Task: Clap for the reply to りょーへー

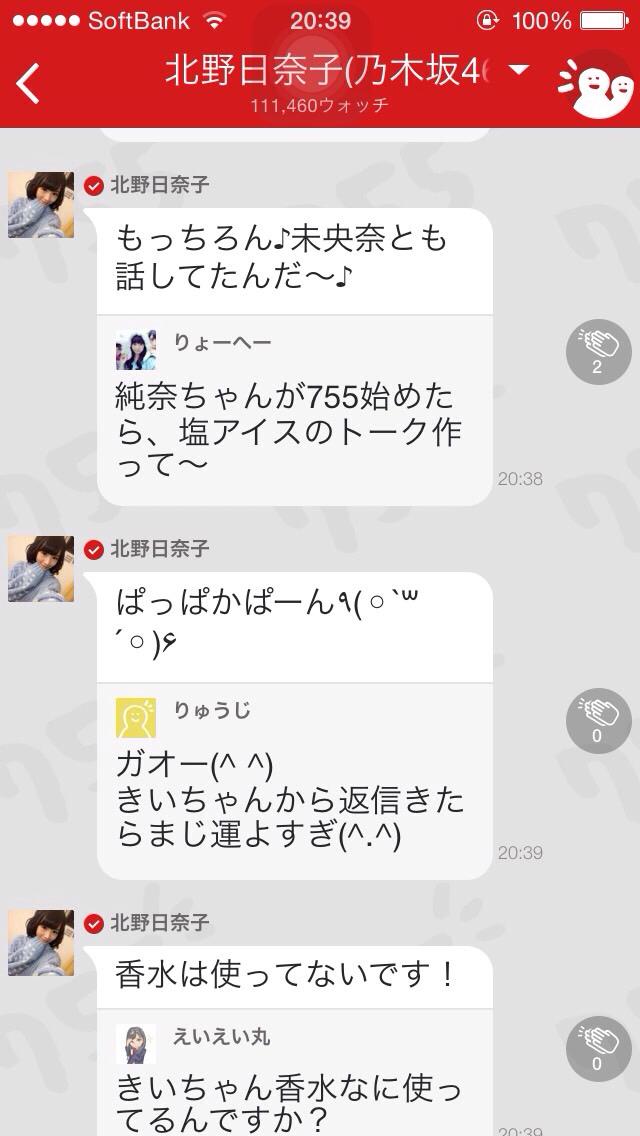Action: (x=597, y=351)
